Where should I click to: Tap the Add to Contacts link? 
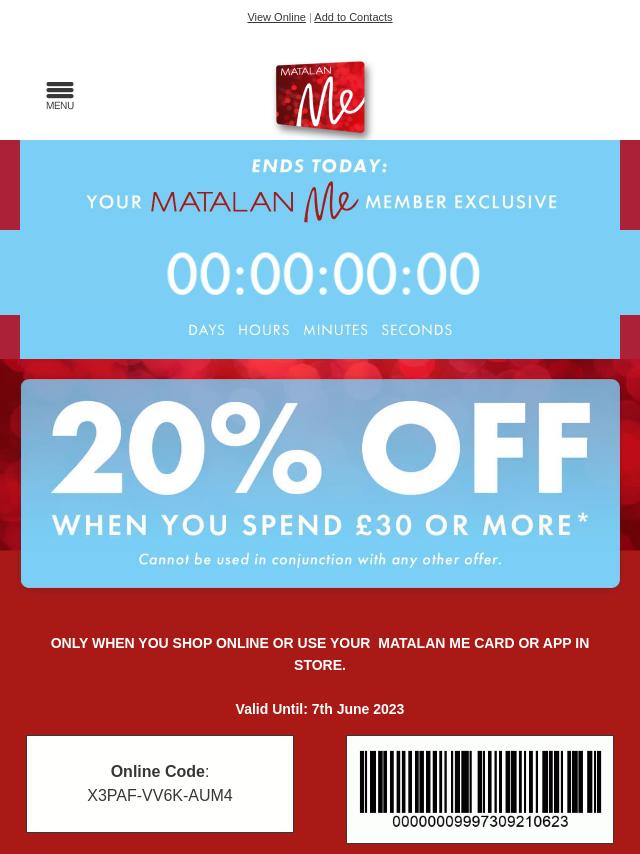[353, 18]
